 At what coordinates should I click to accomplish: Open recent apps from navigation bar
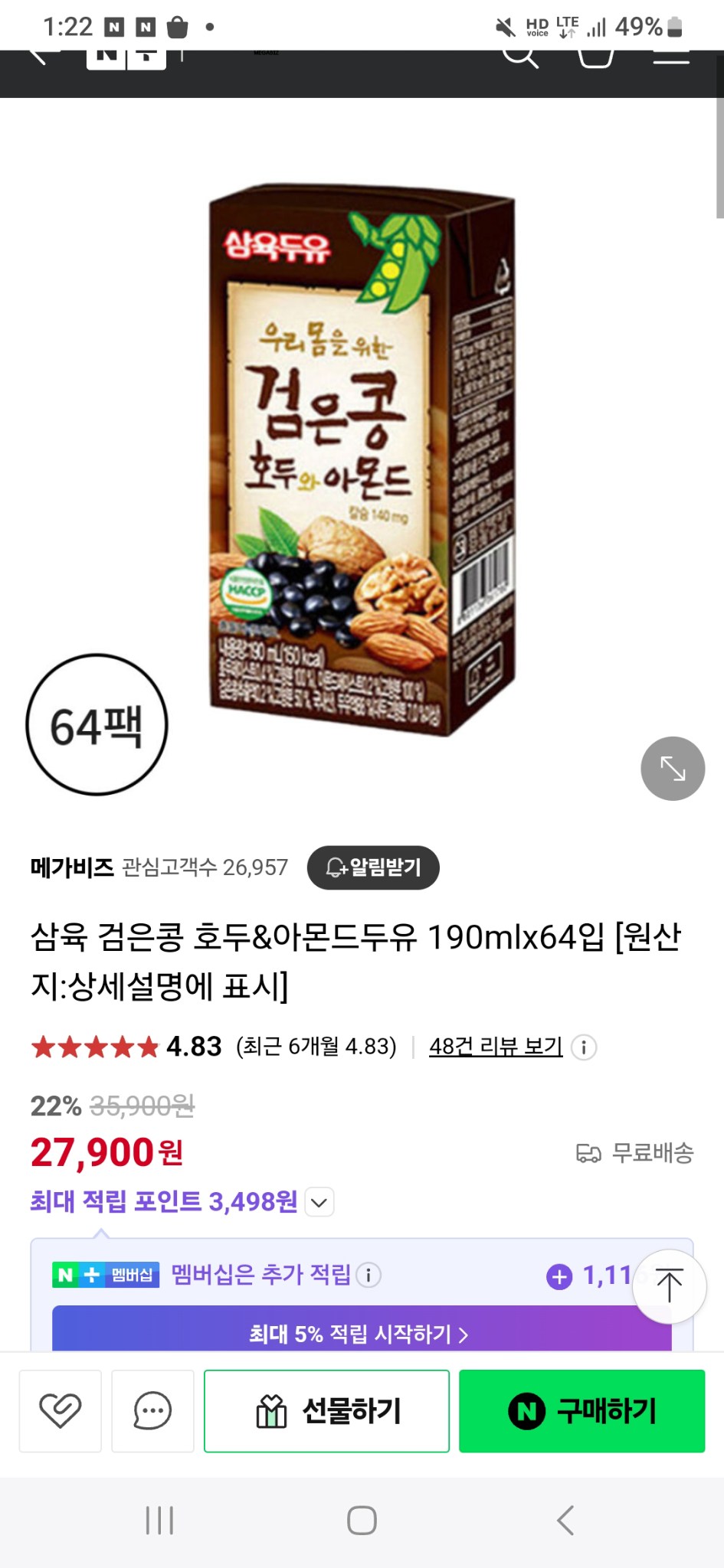159,1520
